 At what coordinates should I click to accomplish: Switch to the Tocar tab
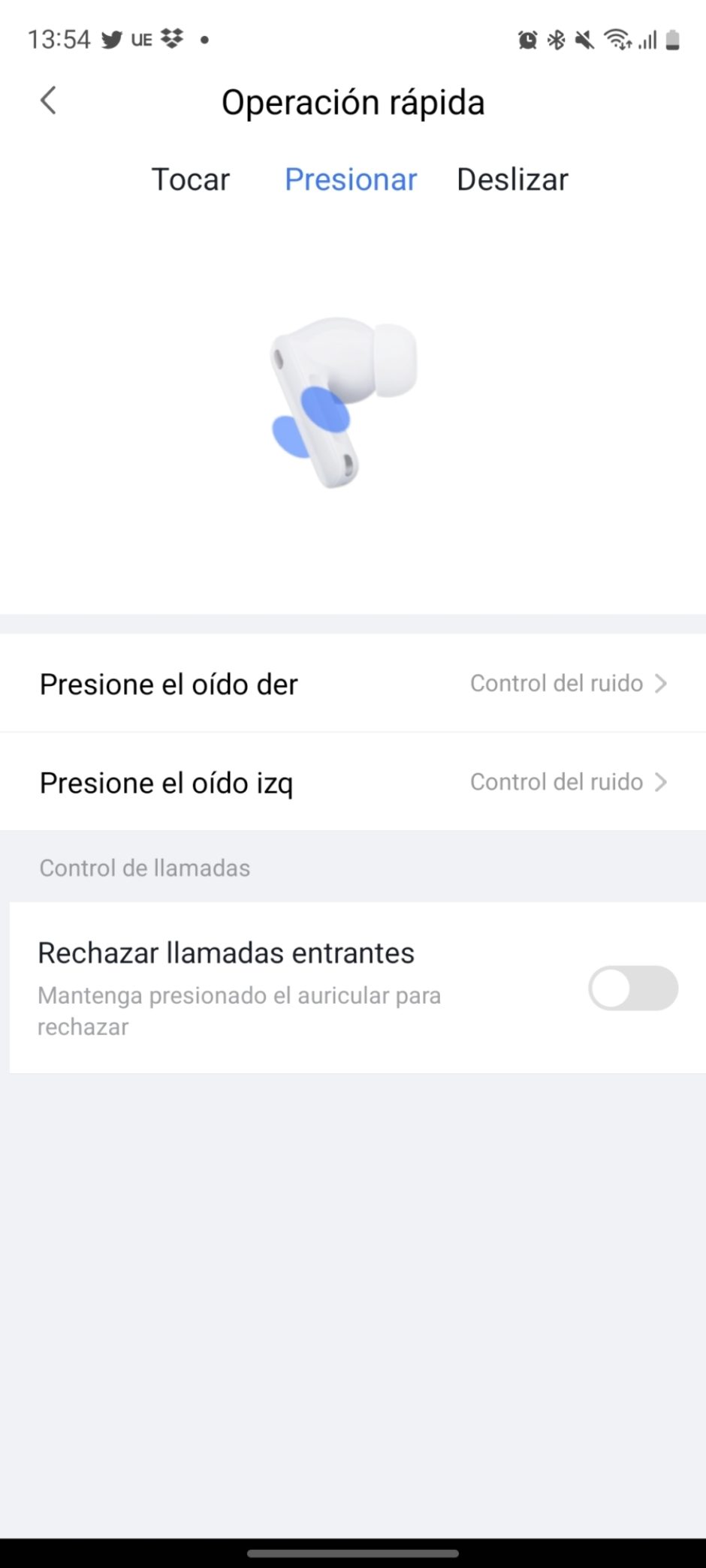point(191,180)
